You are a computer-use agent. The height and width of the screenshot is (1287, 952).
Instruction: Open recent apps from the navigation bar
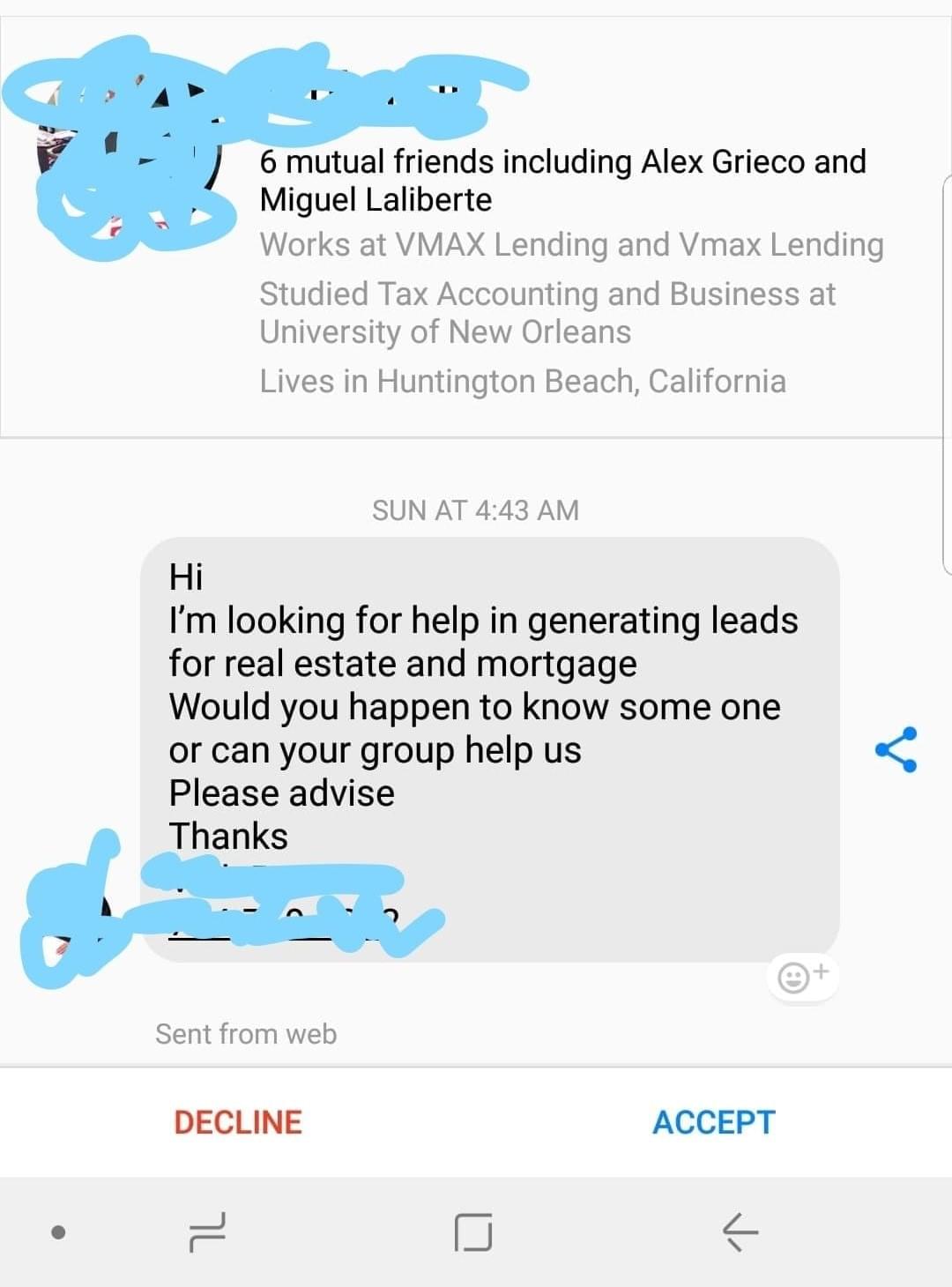[208, 1231]
